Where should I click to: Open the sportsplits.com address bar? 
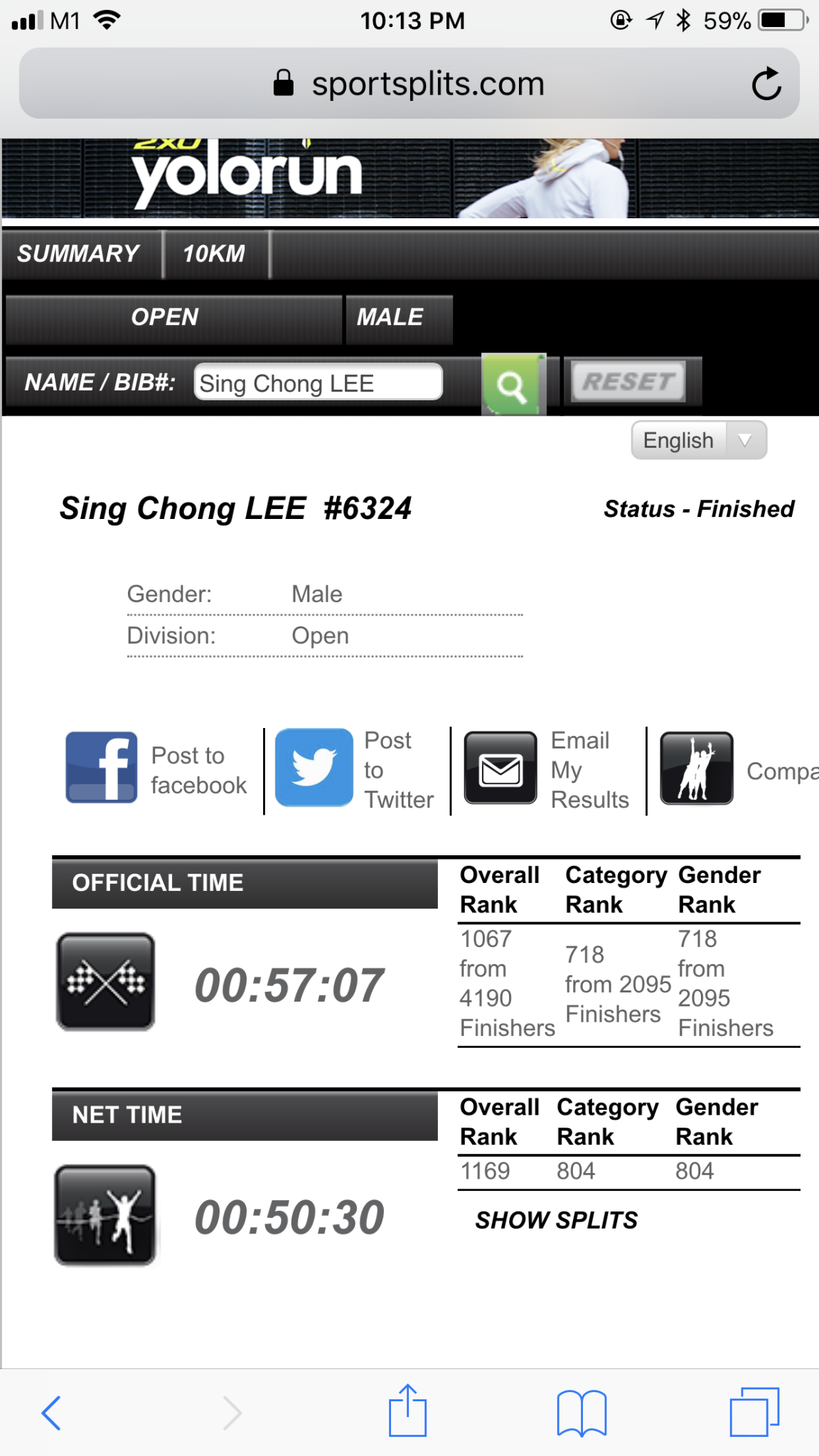click(409, 84)
